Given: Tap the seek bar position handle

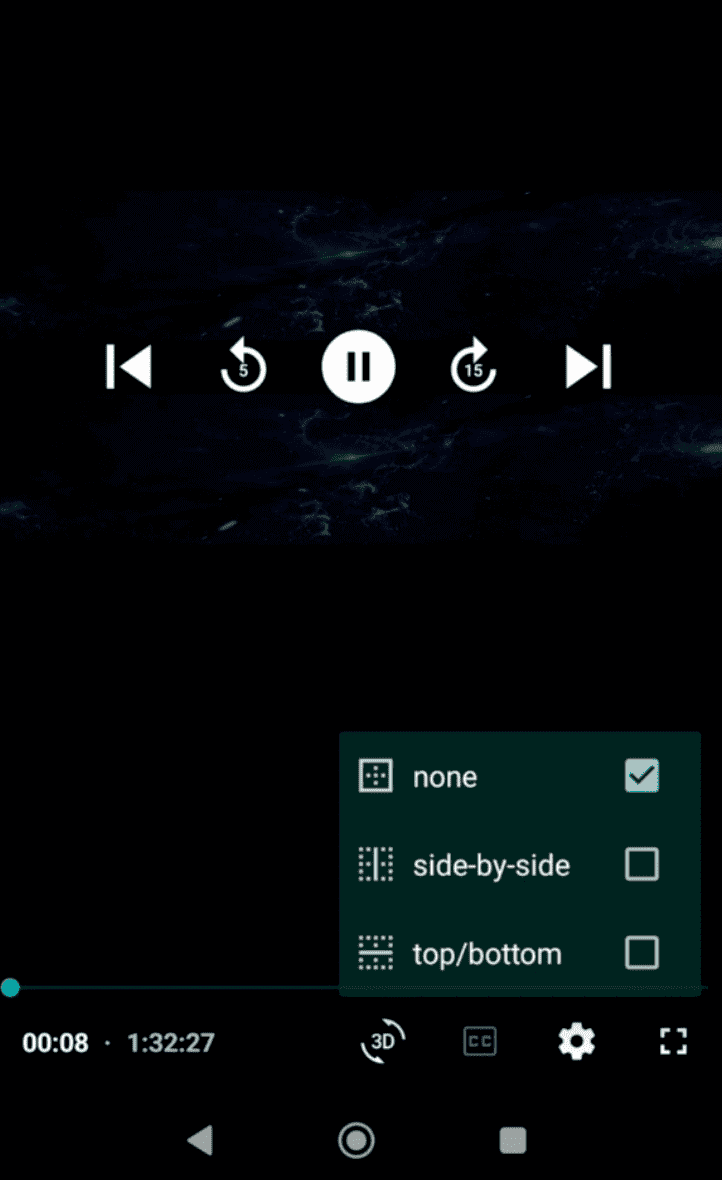Looking at the screenshot, I should [10, 988].
